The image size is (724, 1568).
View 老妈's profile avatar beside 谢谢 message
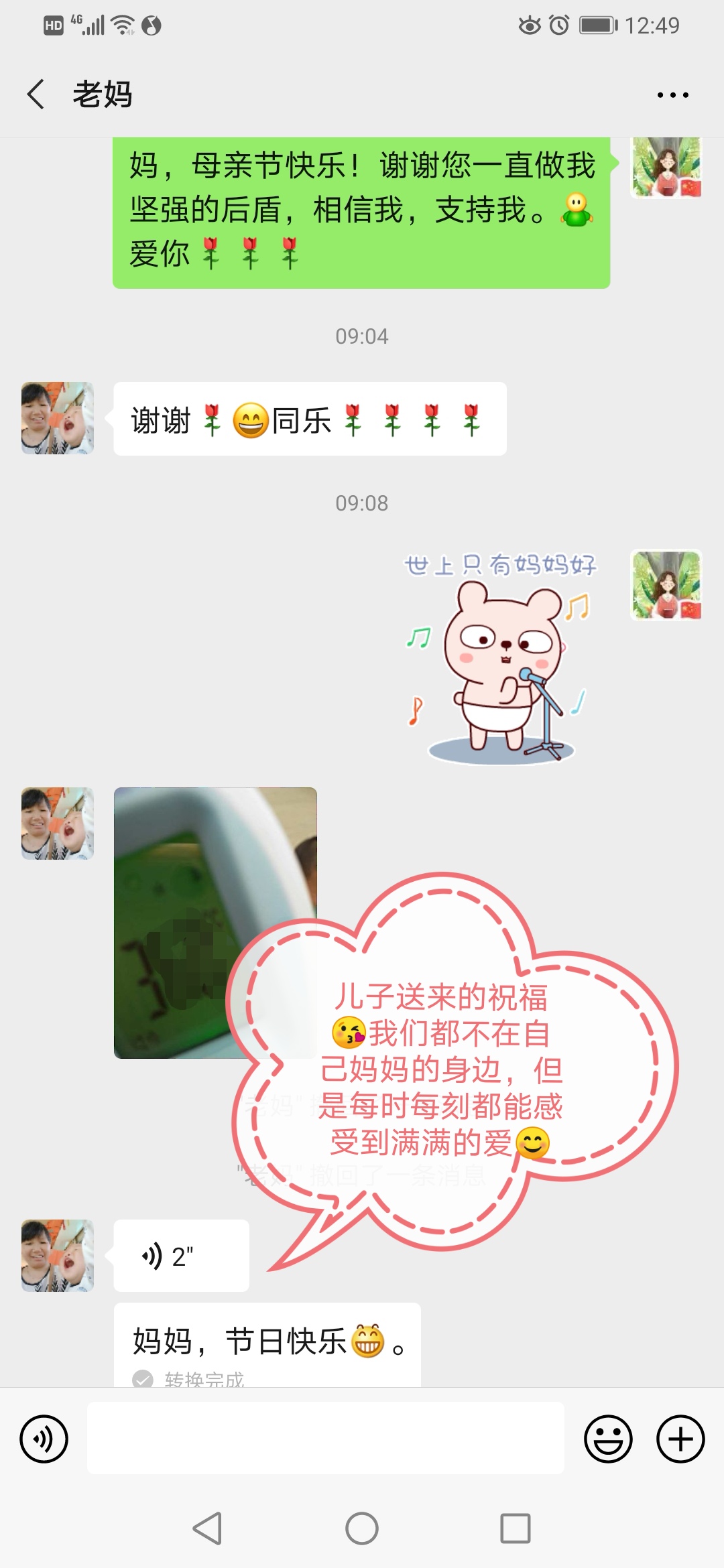pos(58,418)
